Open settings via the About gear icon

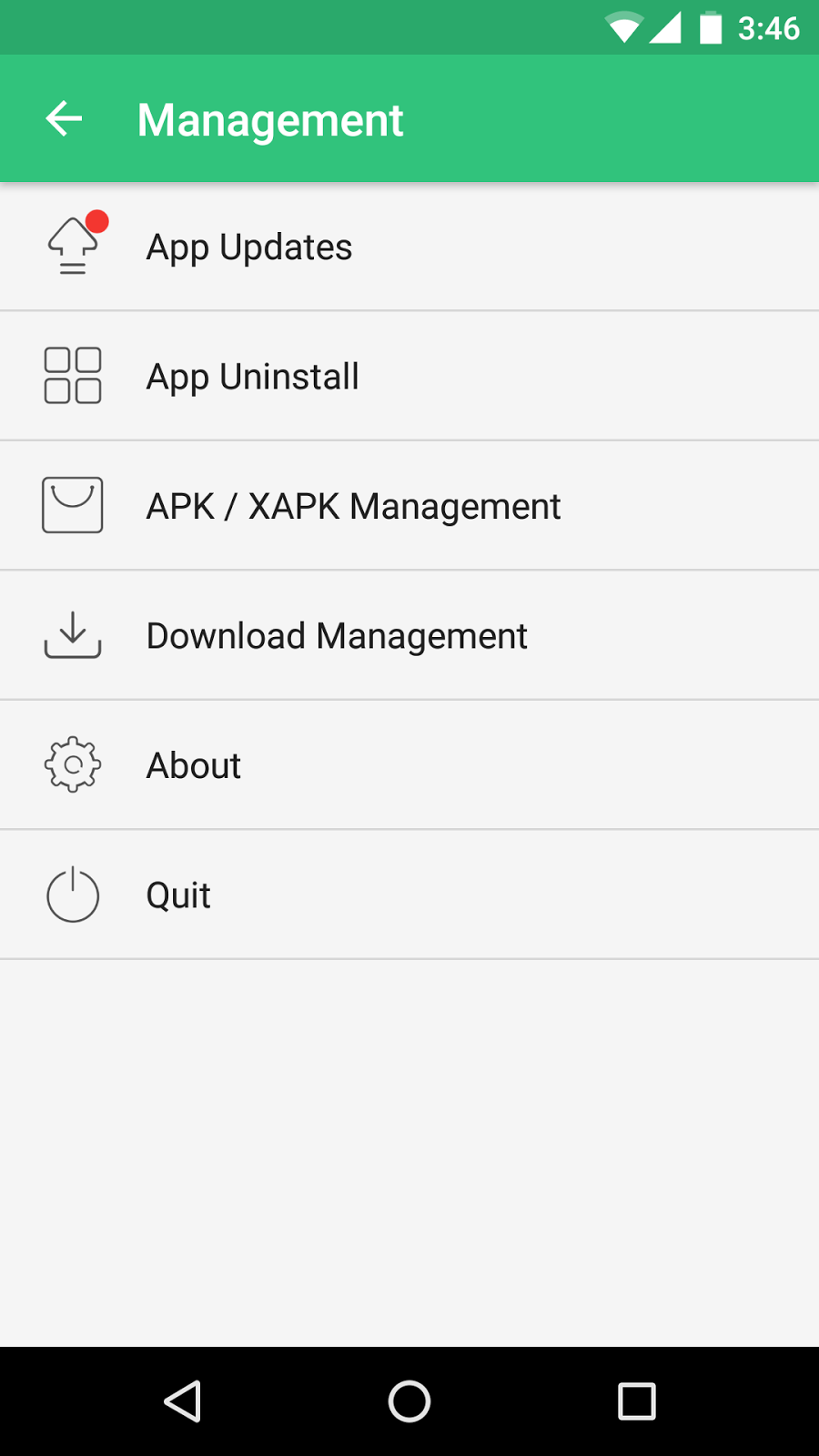(72, 764)
